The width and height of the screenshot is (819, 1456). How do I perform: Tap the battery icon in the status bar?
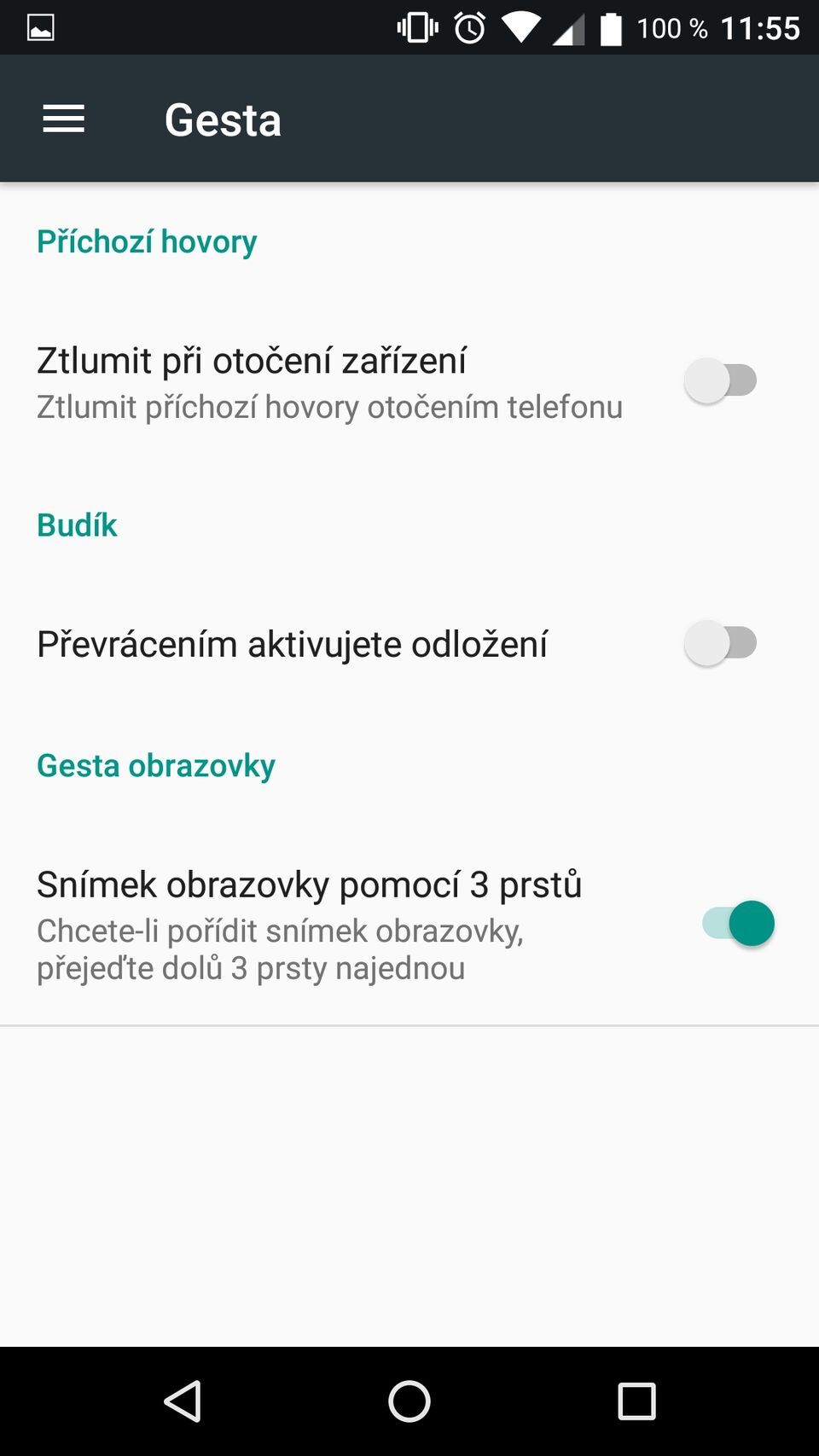(611, 26)
